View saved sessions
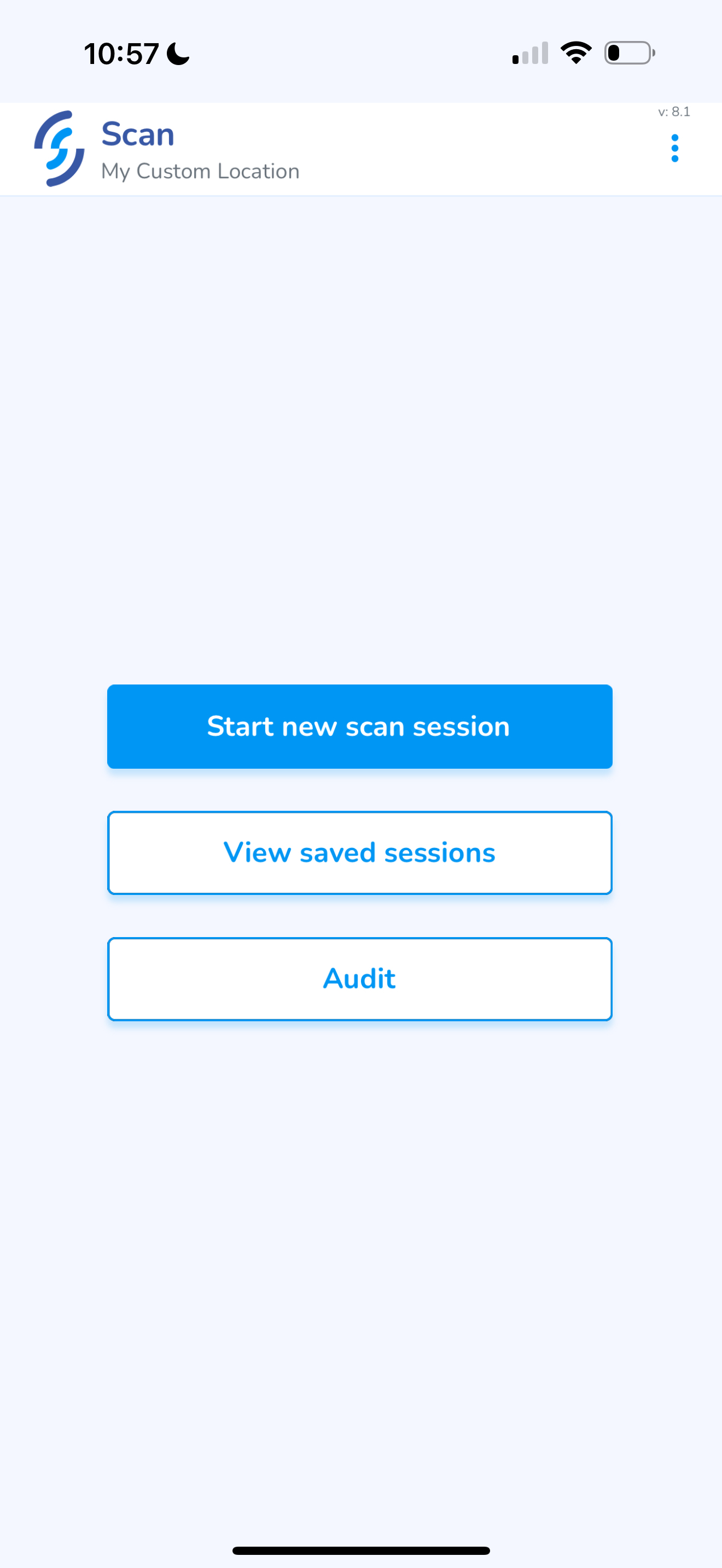The width and height of the screenshot is (722, 1568). click(x=360, y=852)
